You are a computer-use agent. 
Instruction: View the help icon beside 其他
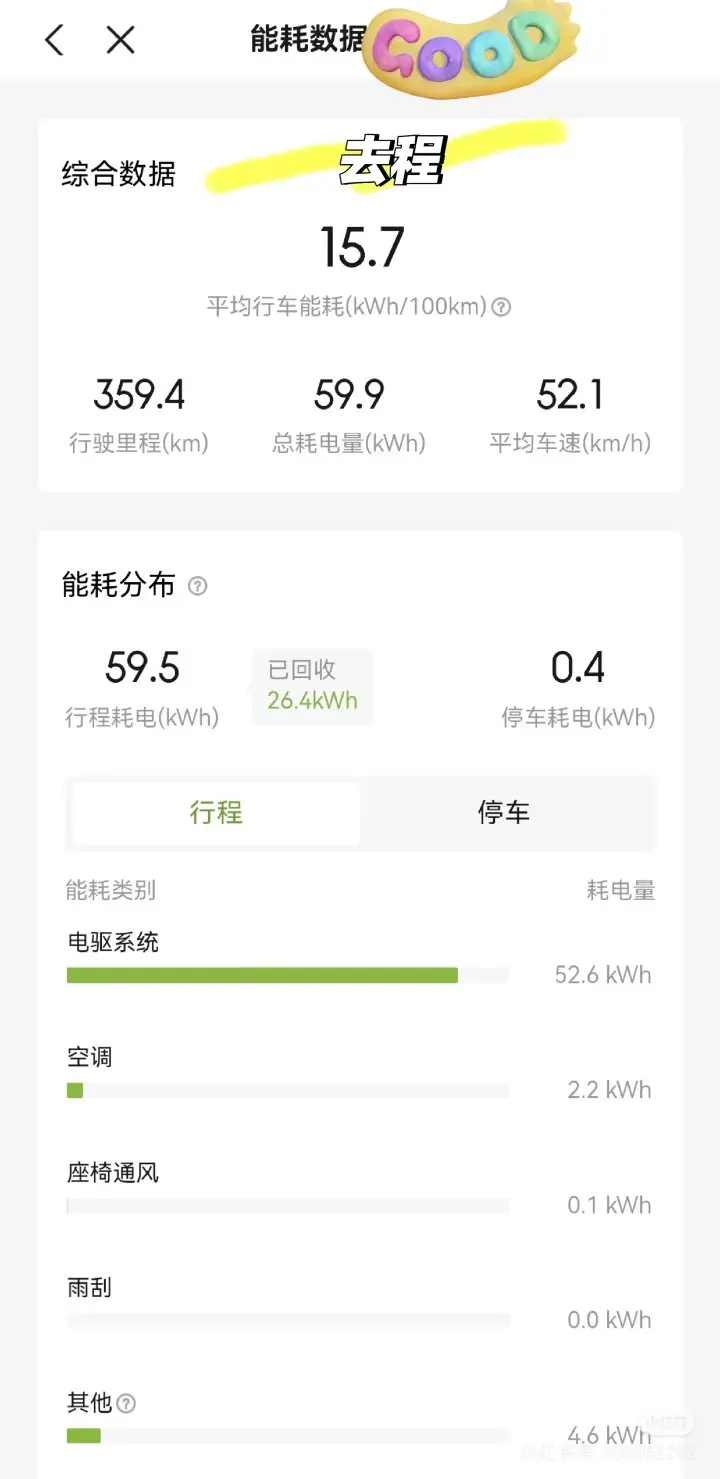[x=126, y=1404]
